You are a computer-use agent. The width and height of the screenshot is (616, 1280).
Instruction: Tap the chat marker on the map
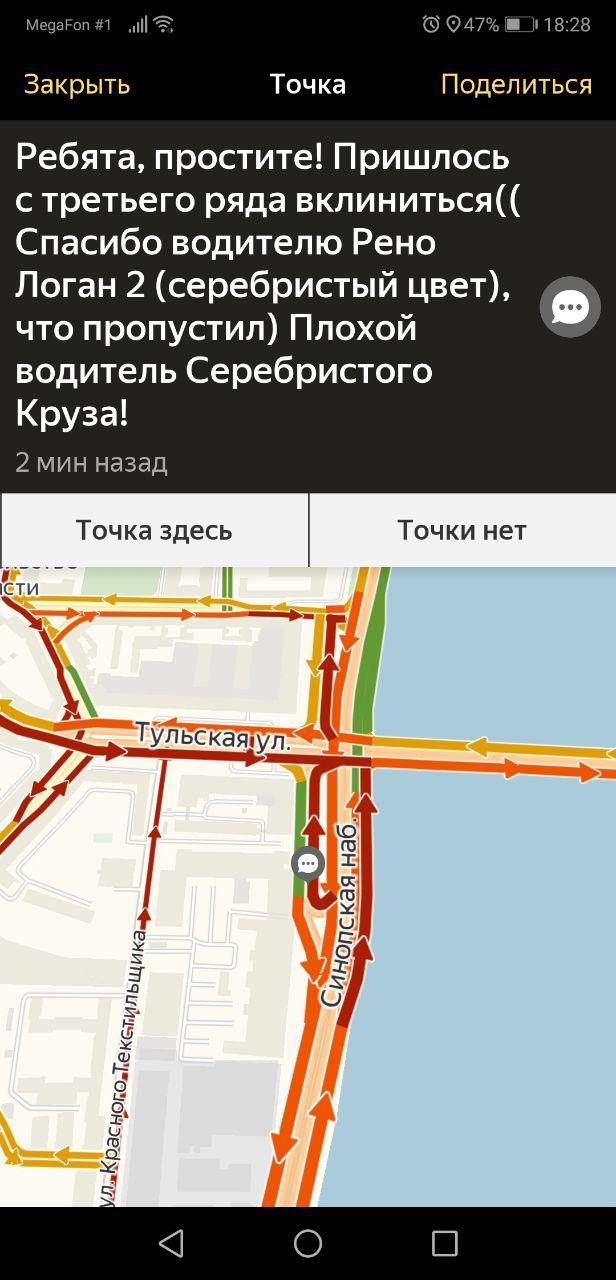308,863
